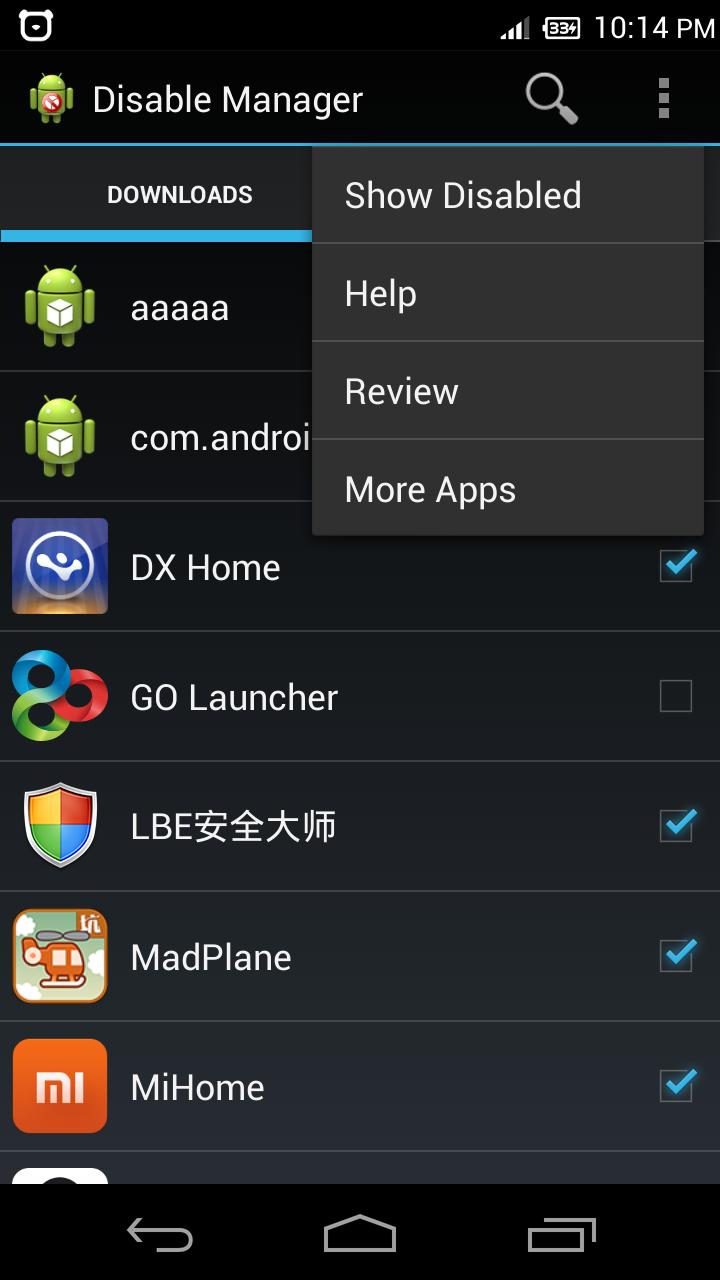Screen dimensions: 720x1280
Task: Click the com.androi app icon
Action: coord(60,437)
